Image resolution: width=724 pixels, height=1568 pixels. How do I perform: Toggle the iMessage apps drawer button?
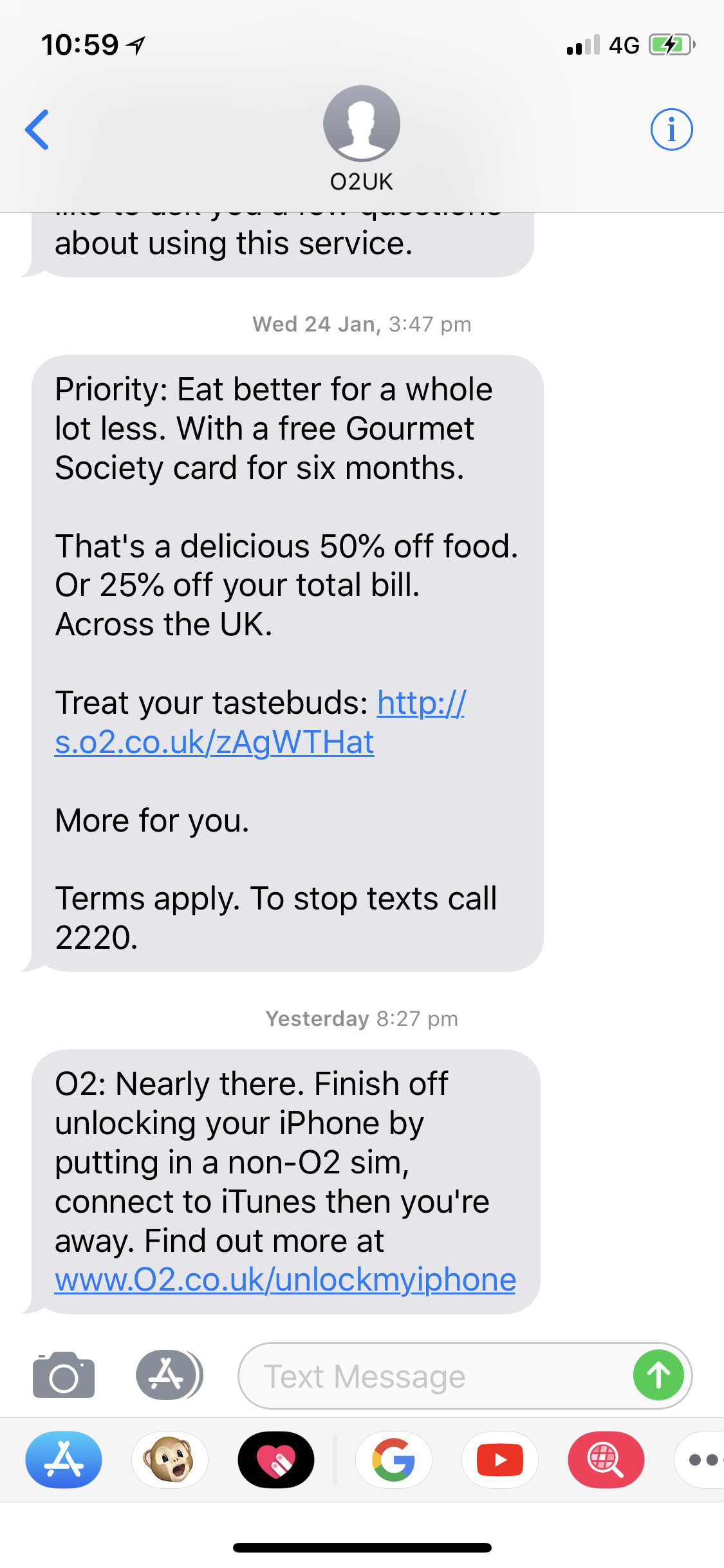coord(168,1376)
